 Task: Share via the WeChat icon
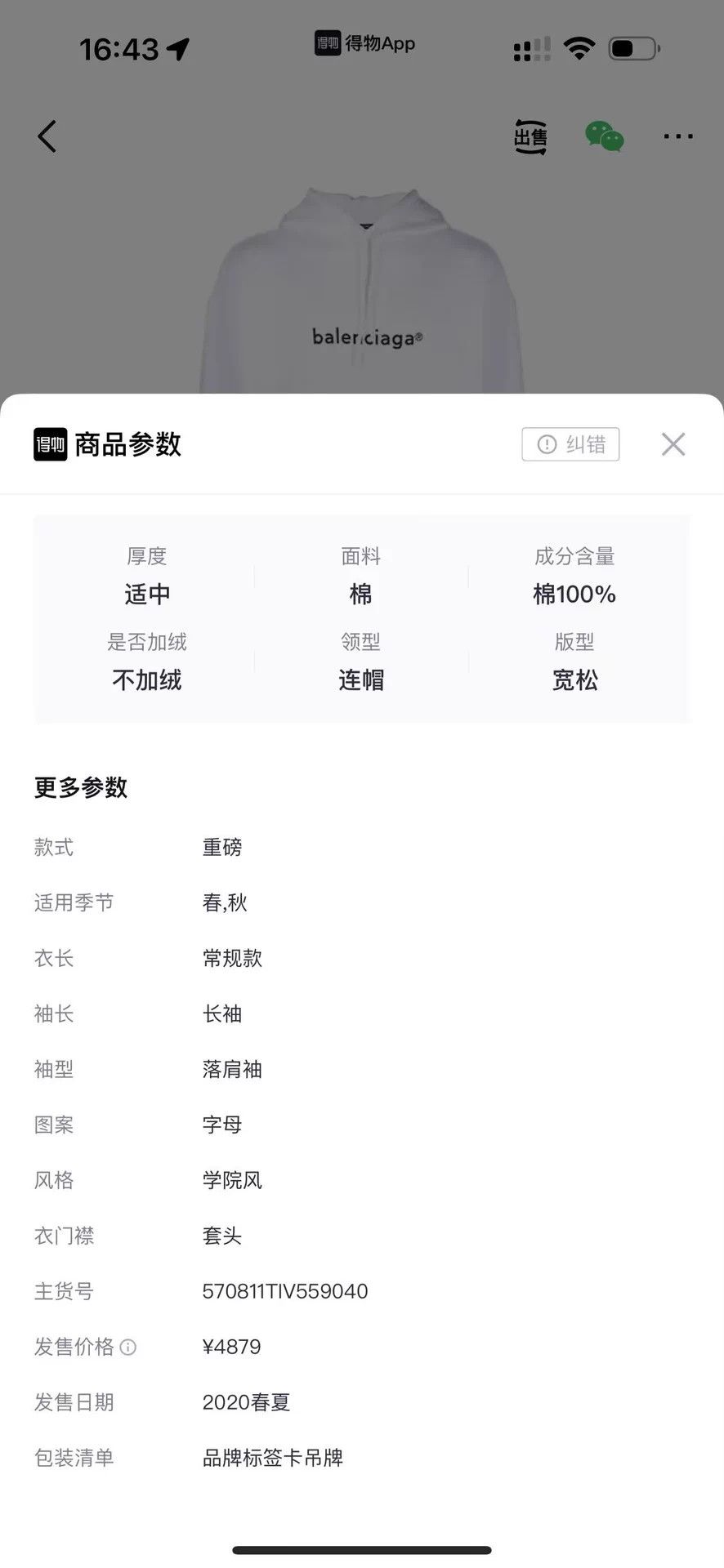tap(605, 136)
